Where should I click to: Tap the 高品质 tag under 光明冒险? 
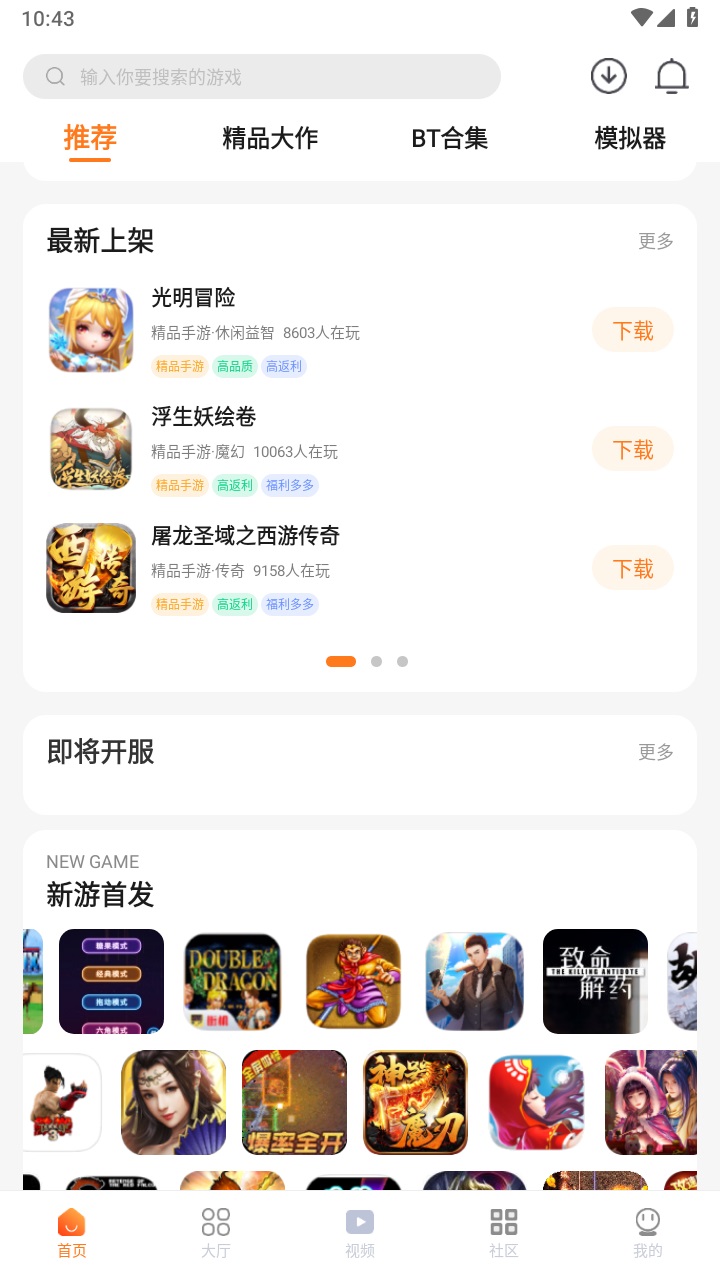[234, 366]
